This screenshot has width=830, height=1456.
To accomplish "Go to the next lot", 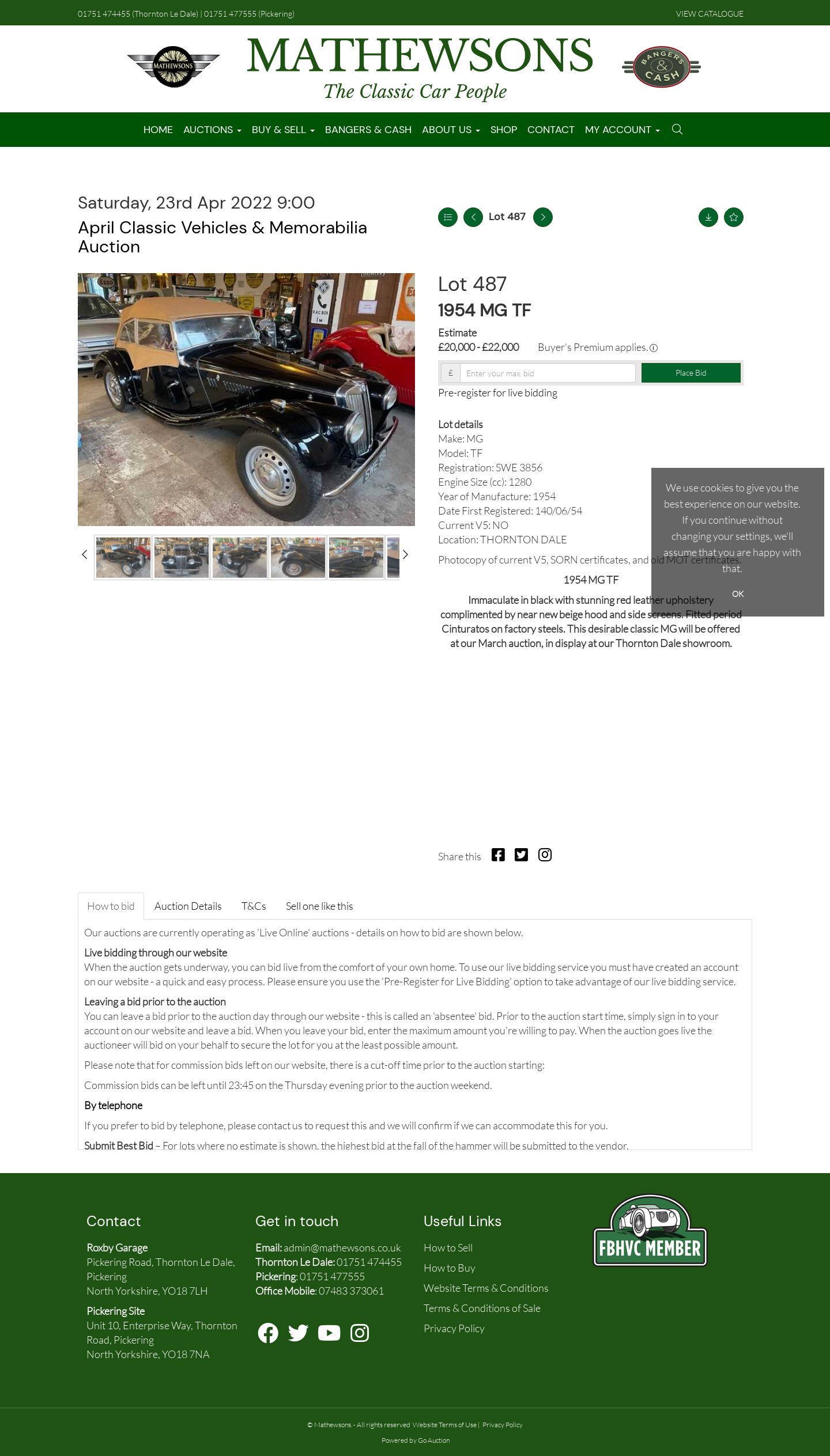I will click(x=542, y=217).
